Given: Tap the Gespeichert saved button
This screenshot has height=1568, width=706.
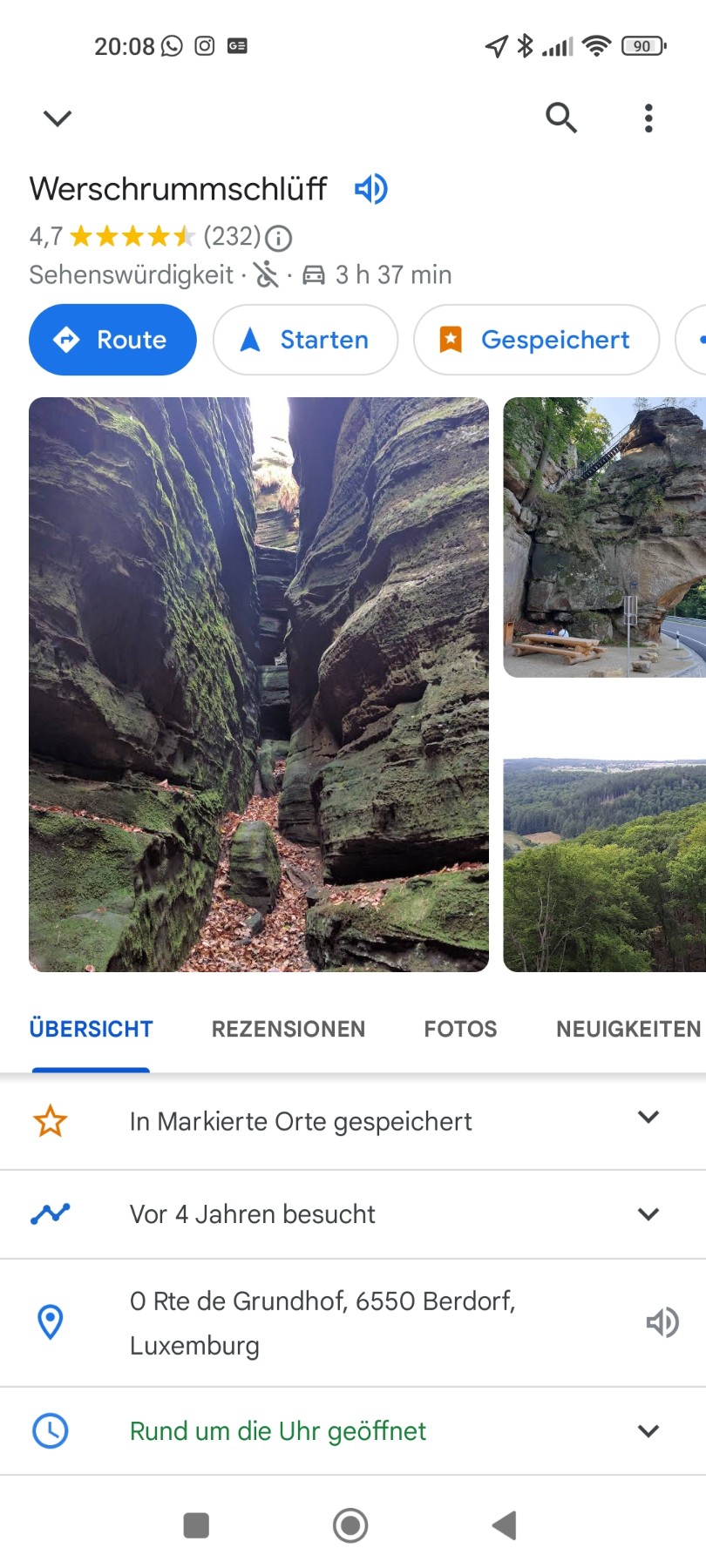Looking at the screenshot, I should click(536, 340).
